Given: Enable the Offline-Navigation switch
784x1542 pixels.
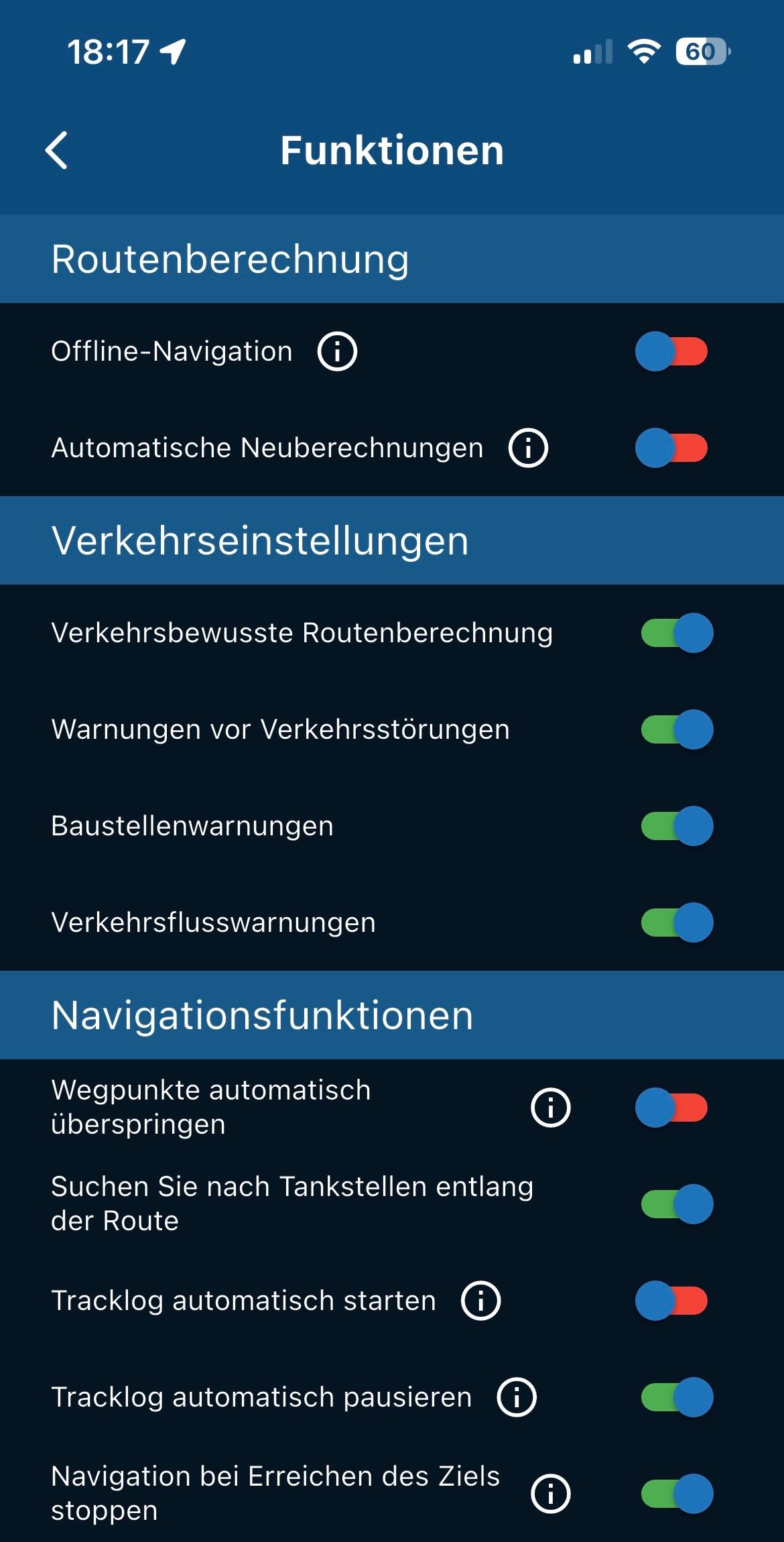Looking at the screenshot, I should [672, 351].
